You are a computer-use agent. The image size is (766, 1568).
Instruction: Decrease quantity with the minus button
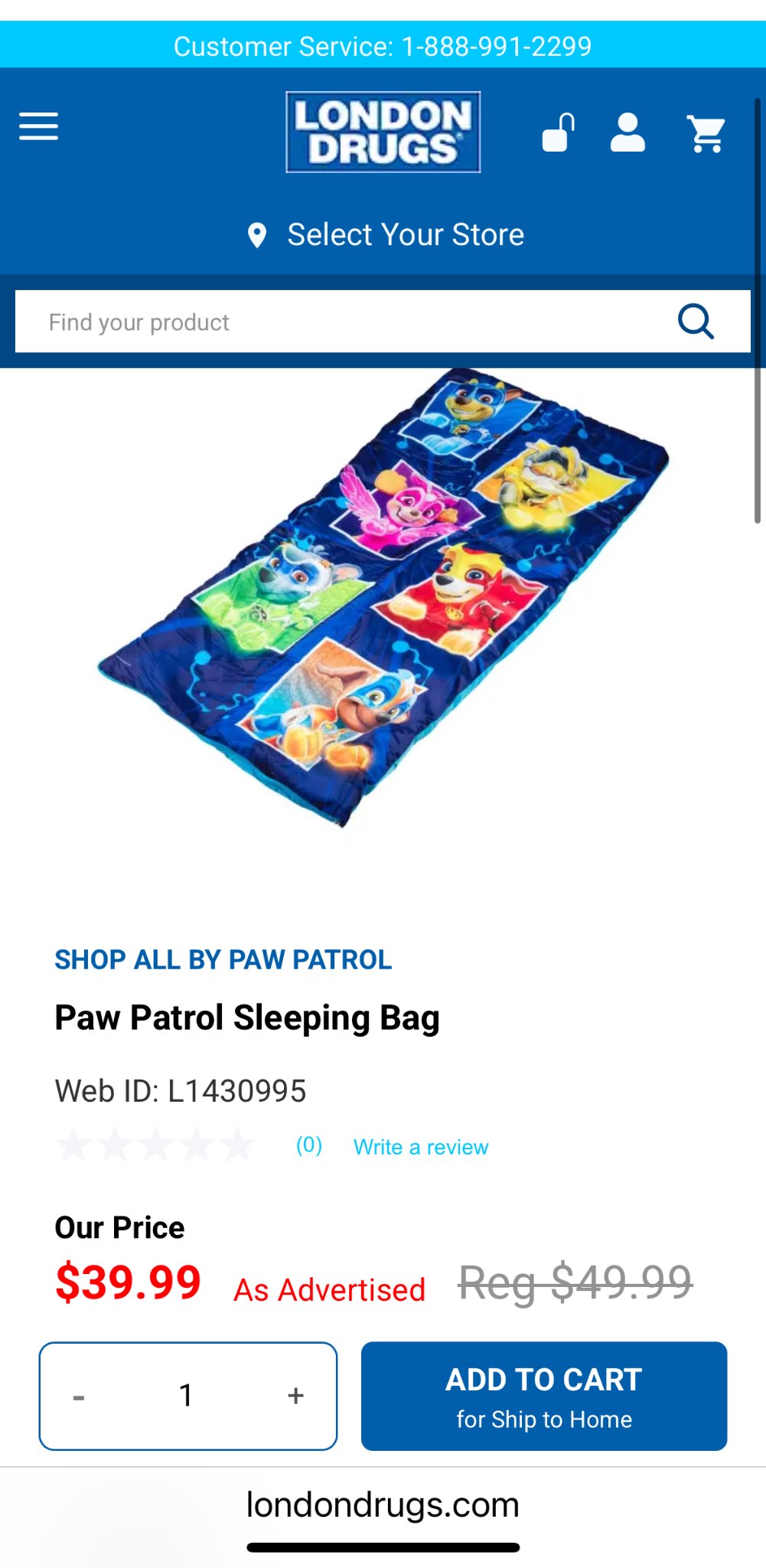click(x=79, y=1396)
